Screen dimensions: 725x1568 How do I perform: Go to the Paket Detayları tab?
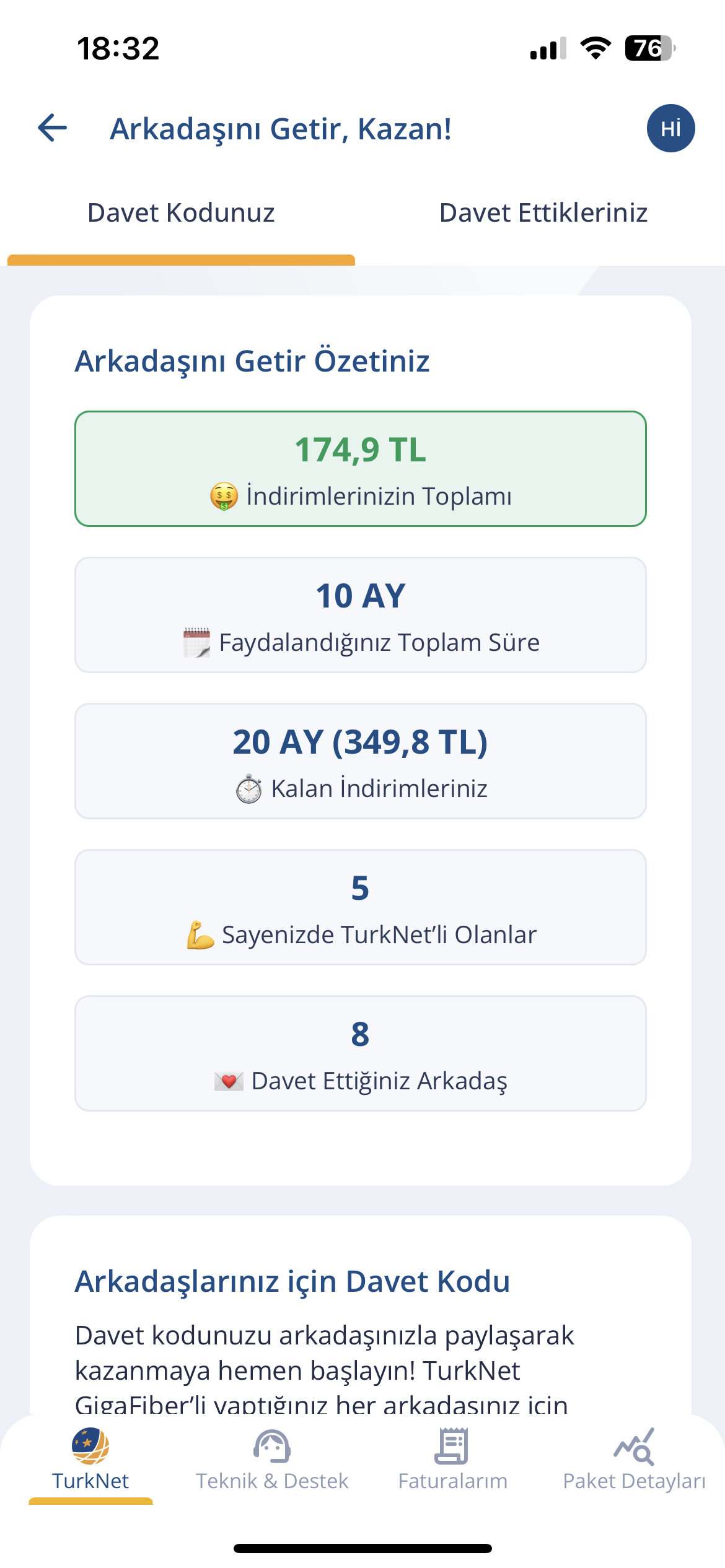point(634,1460)
